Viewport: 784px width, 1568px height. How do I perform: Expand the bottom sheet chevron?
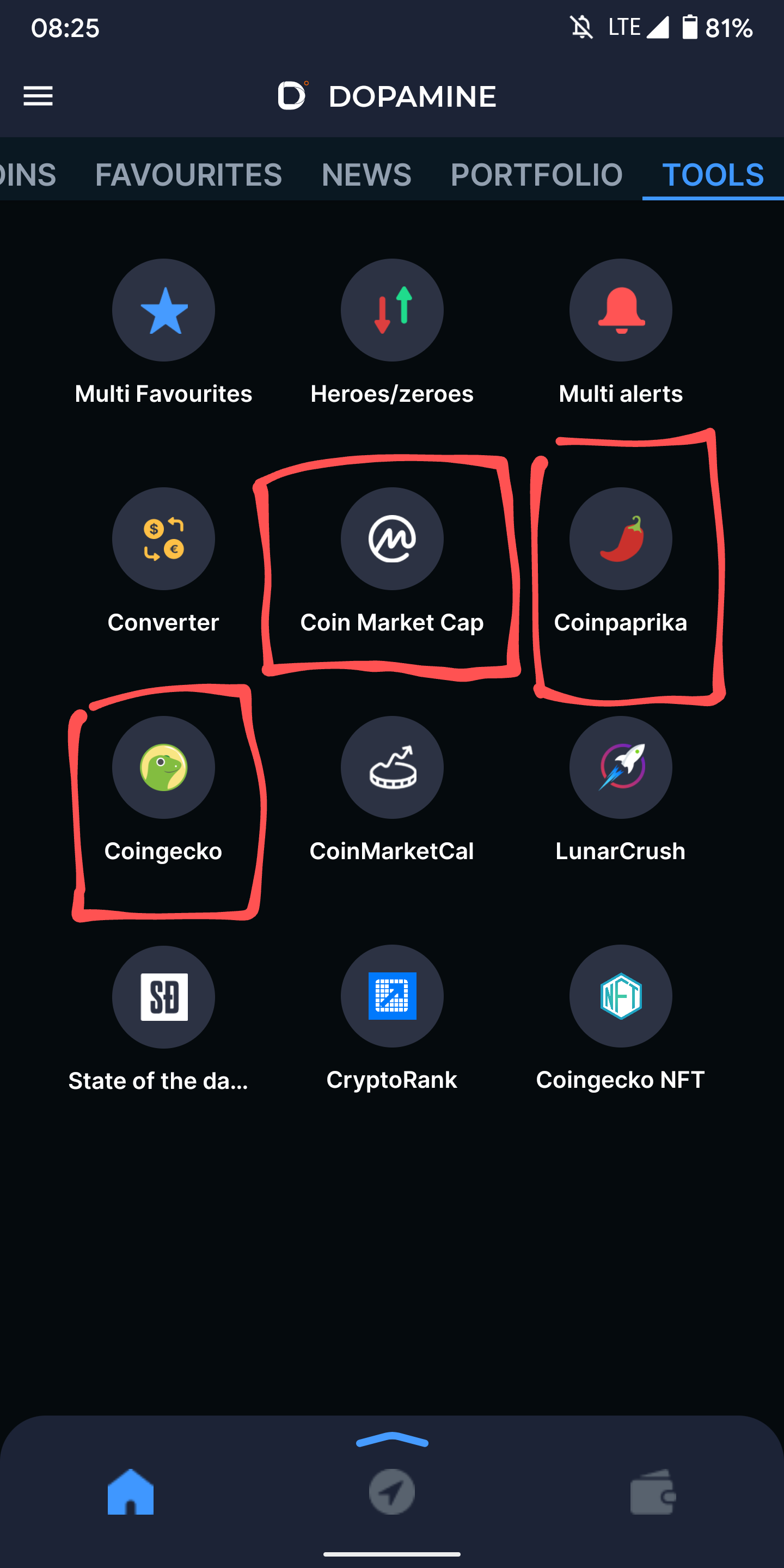(x=392, y=1440)
